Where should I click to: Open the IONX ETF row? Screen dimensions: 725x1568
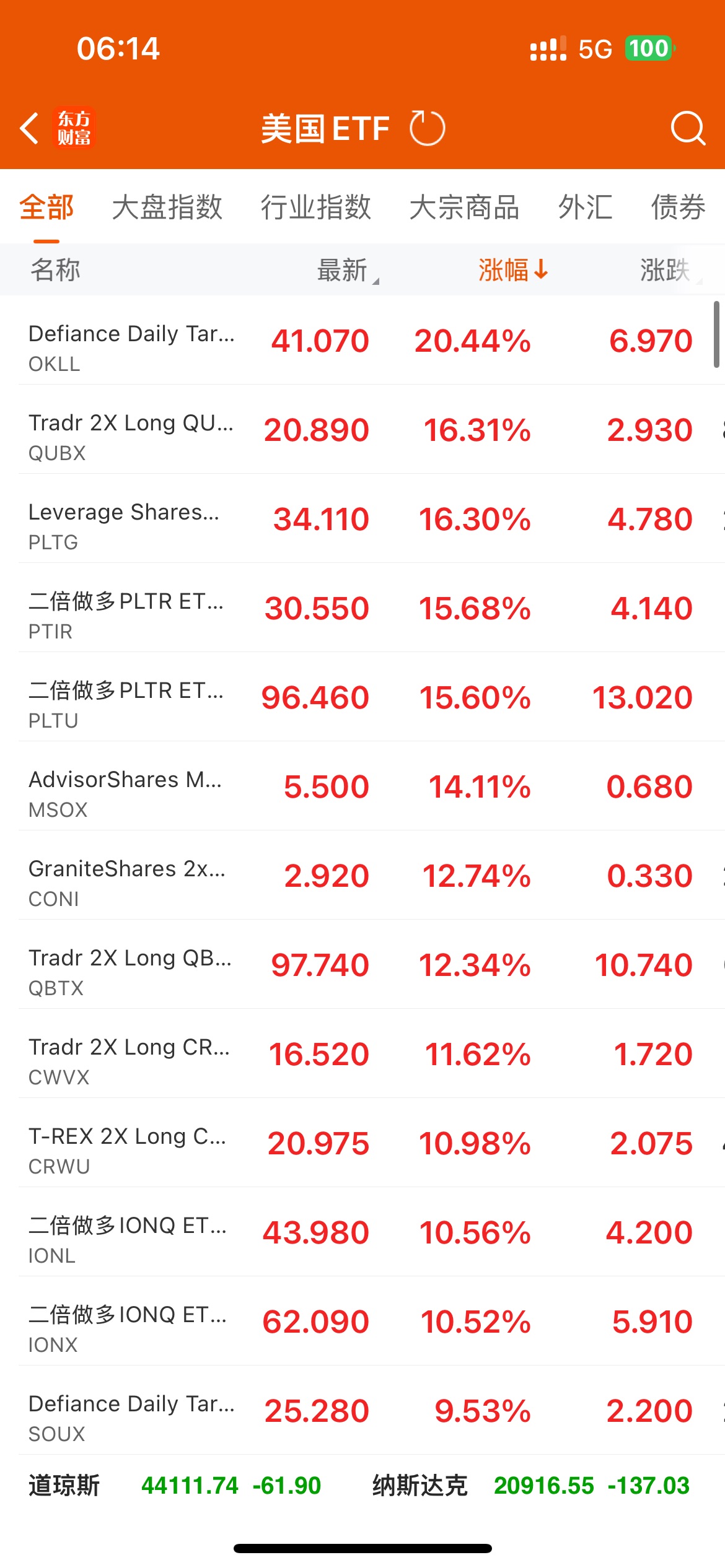click(x=362, y=1321)
